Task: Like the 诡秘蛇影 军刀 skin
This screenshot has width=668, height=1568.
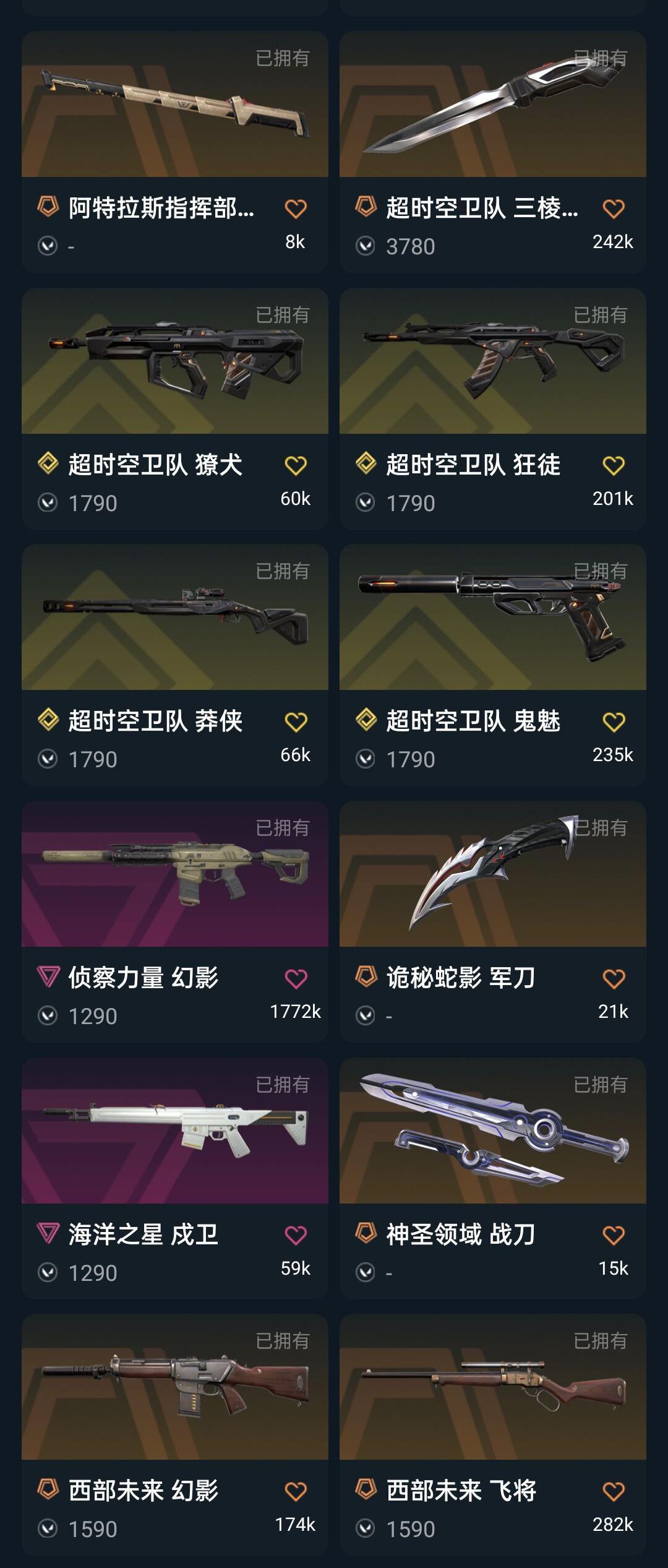Action: pyautogui.click(x=613, y=979)
